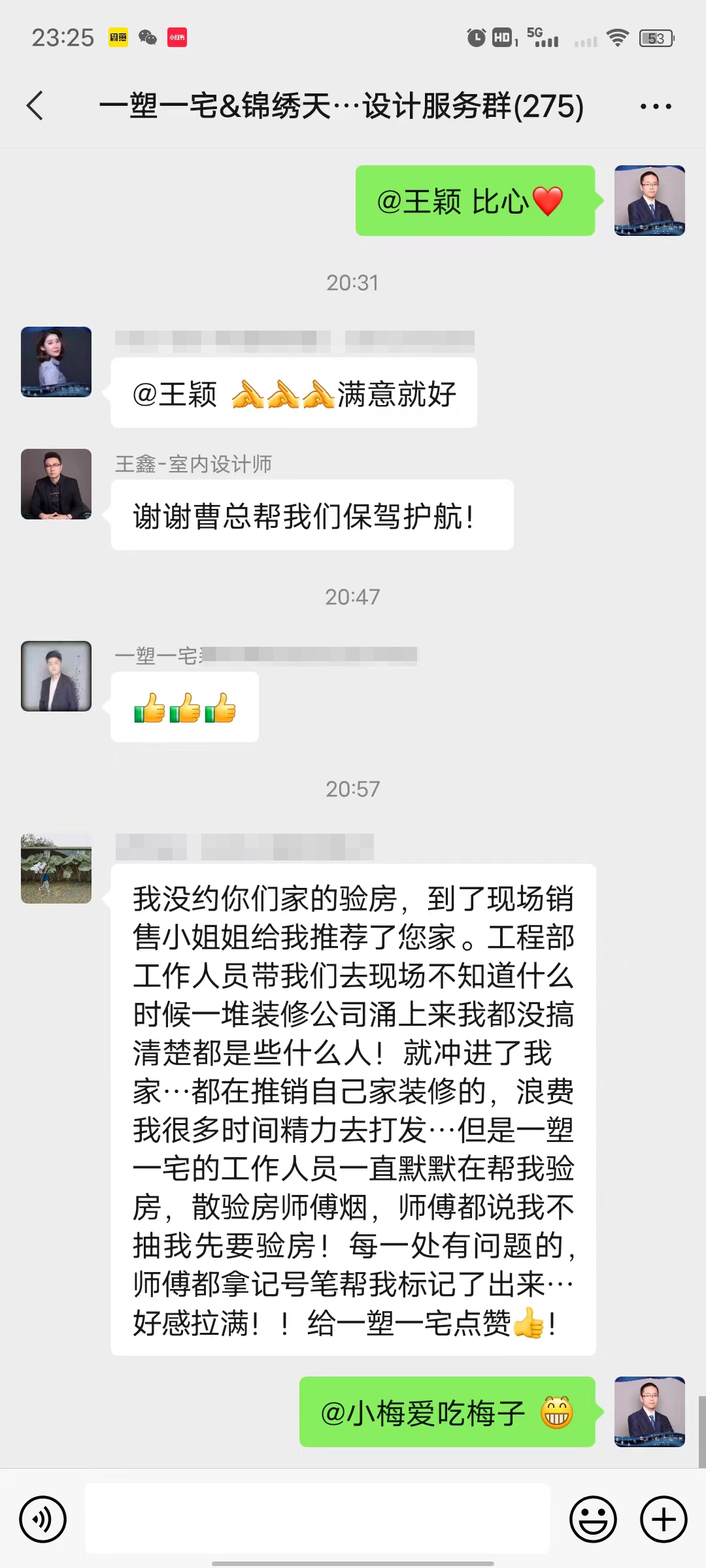Open avatar of thumbs-up message sender

[56, 676]
